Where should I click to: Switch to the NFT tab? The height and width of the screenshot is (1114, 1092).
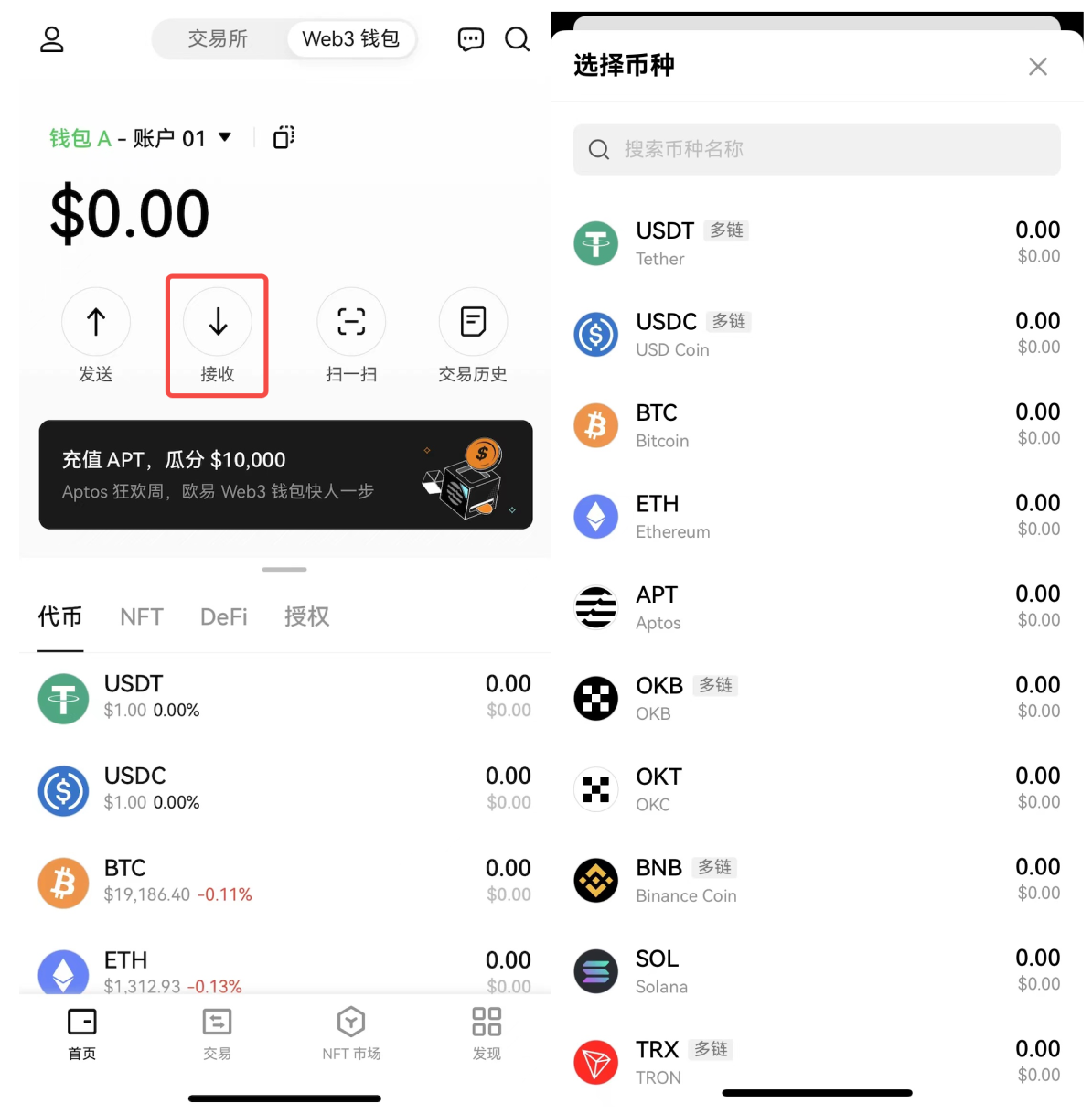[x=142, y=616]
